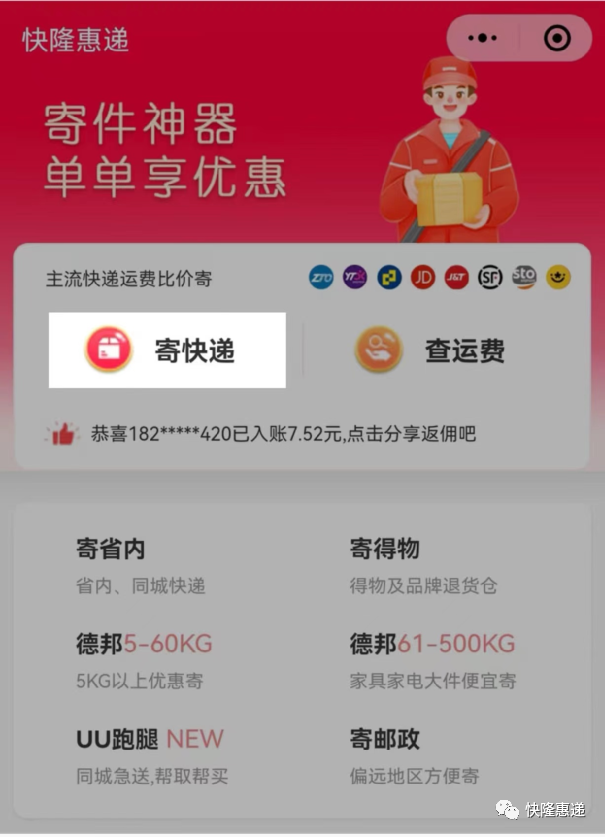Screen dimensions: 605x837
Task: Choose 德邦5-60KG shipping
Action: [145, 660]
